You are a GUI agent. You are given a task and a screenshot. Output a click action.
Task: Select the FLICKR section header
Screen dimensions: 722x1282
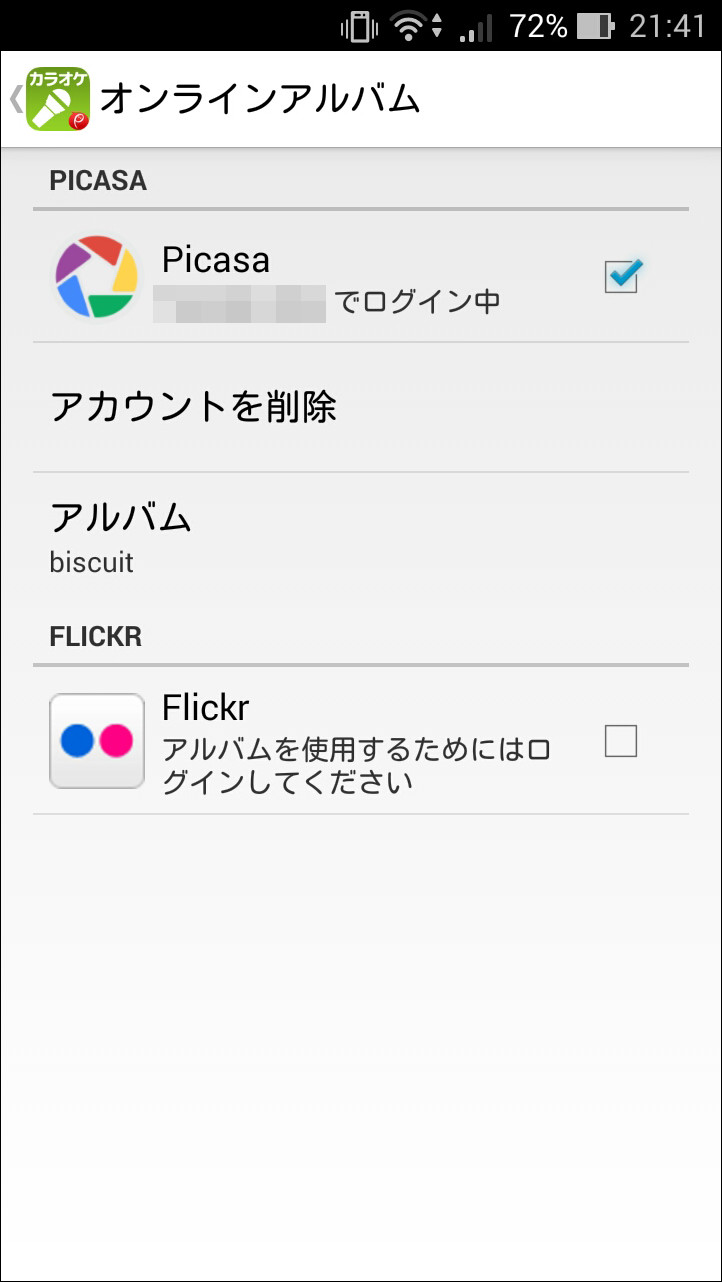pos(95,636)
